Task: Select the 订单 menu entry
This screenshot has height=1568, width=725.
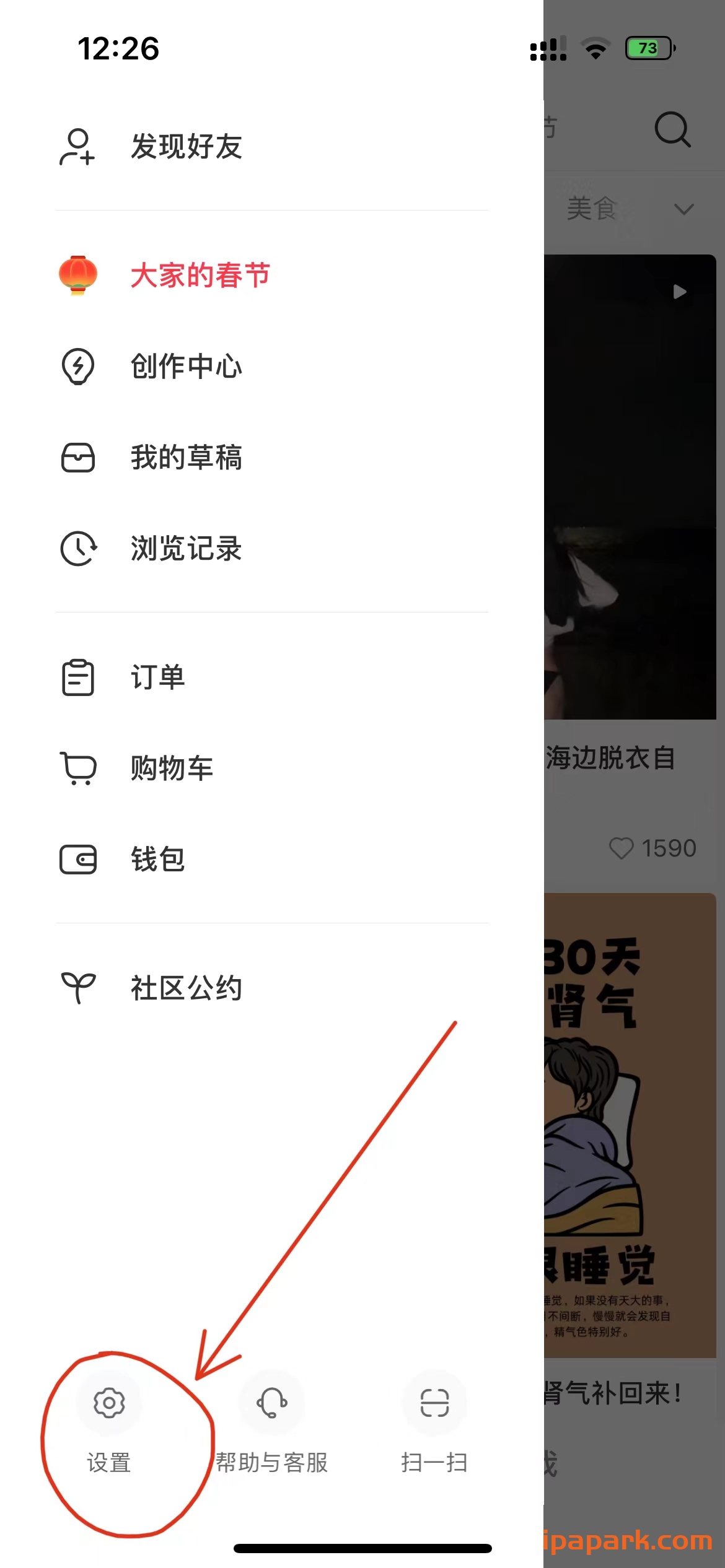Action: [x=157, y=677]
